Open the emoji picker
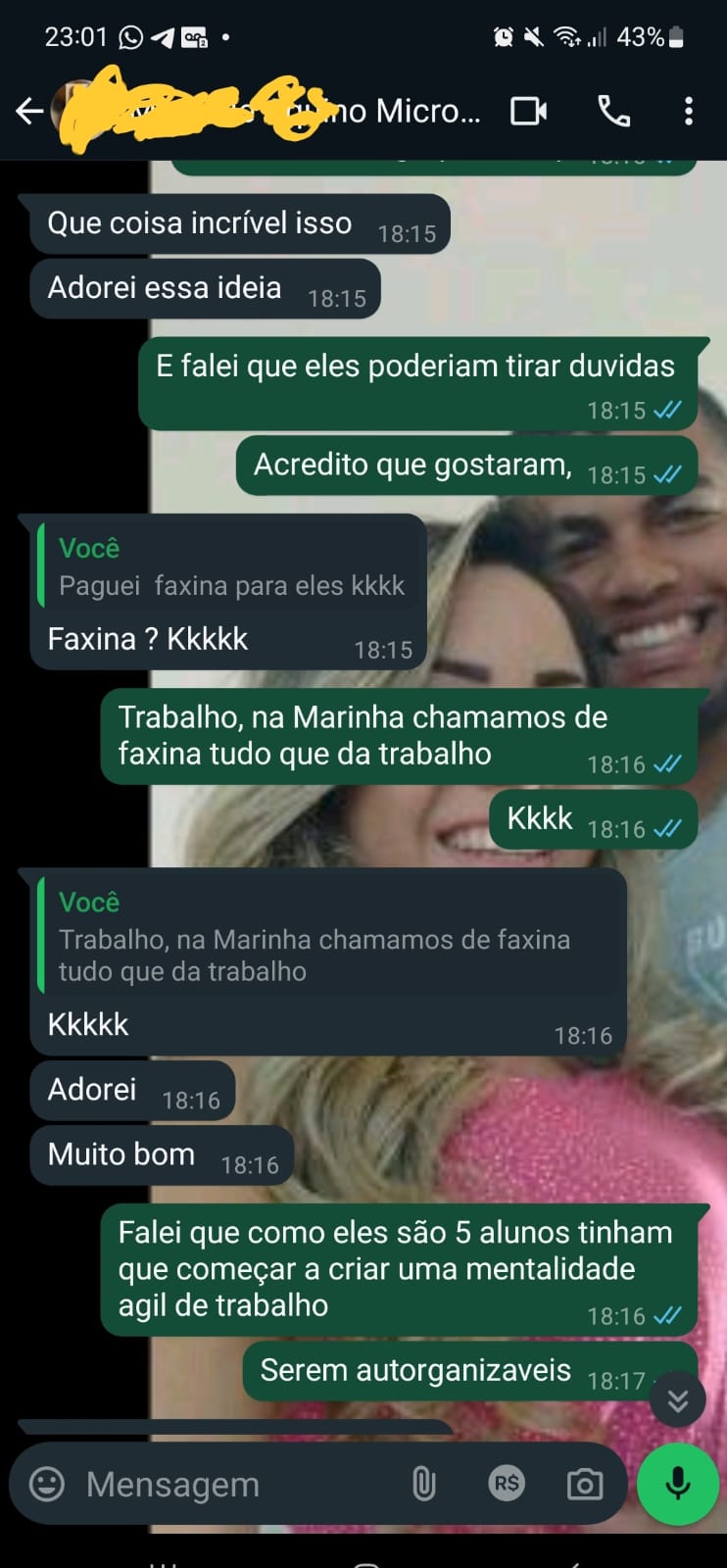The height and width of the screenshot is (1568, 727). point(47,1484)
